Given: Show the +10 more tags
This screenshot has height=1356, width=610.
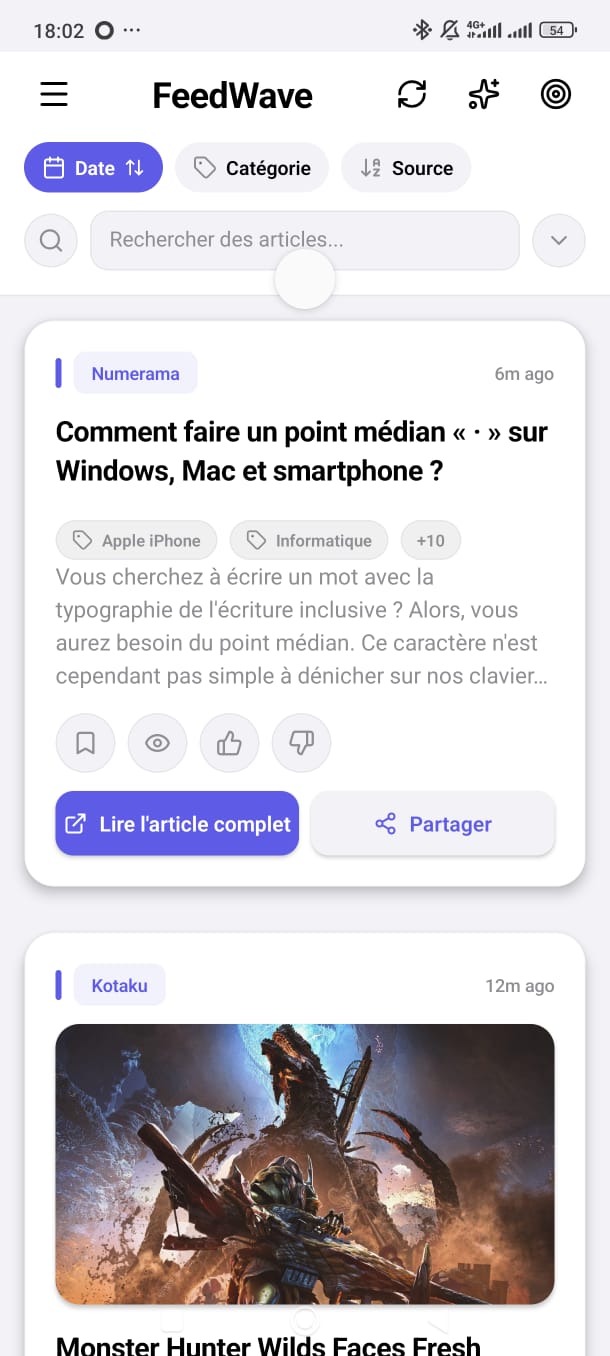Looking at the screenshot, I should (x=431, y=541).
